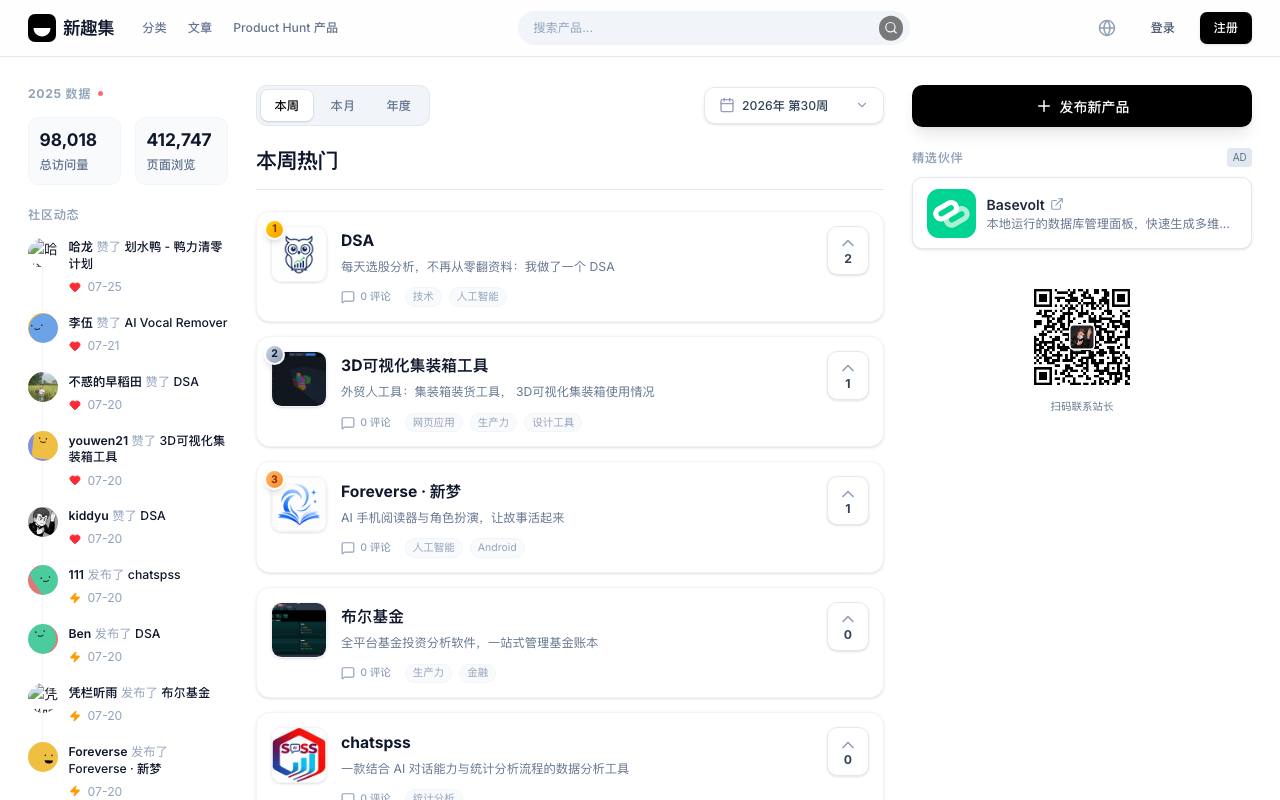
Task: Focus the 搜索产品 search field
Action: 712,28
